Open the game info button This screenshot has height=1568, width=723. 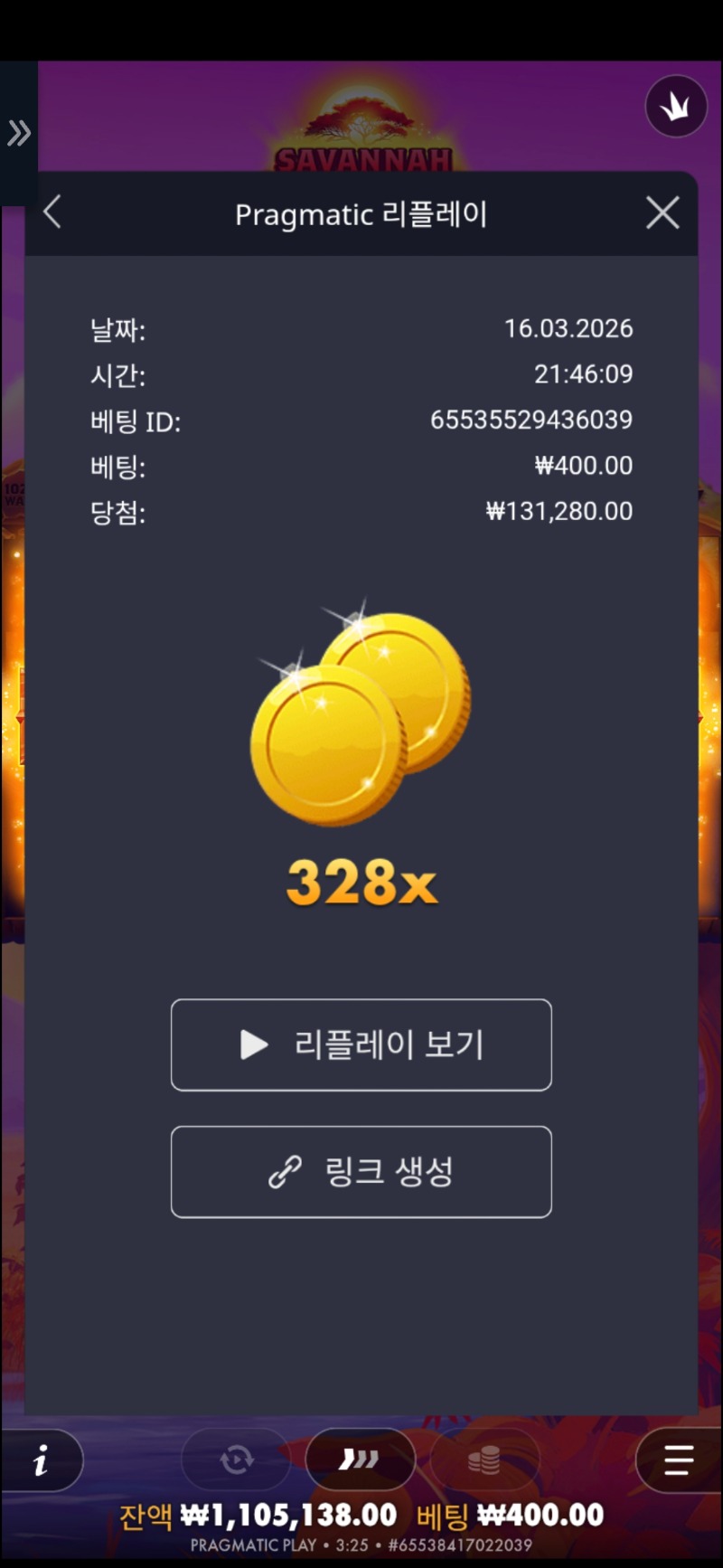tap(41, 1459)
